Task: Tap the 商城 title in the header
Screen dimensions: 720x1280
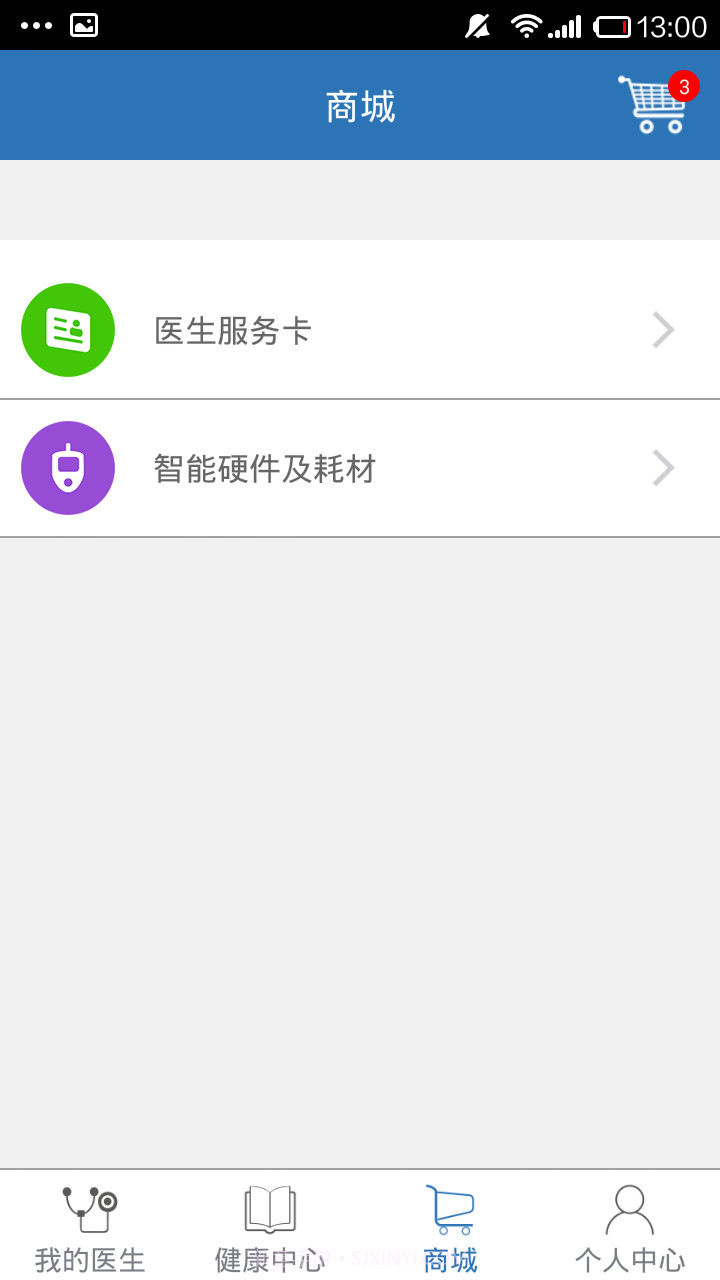Action: coord(360,105)
